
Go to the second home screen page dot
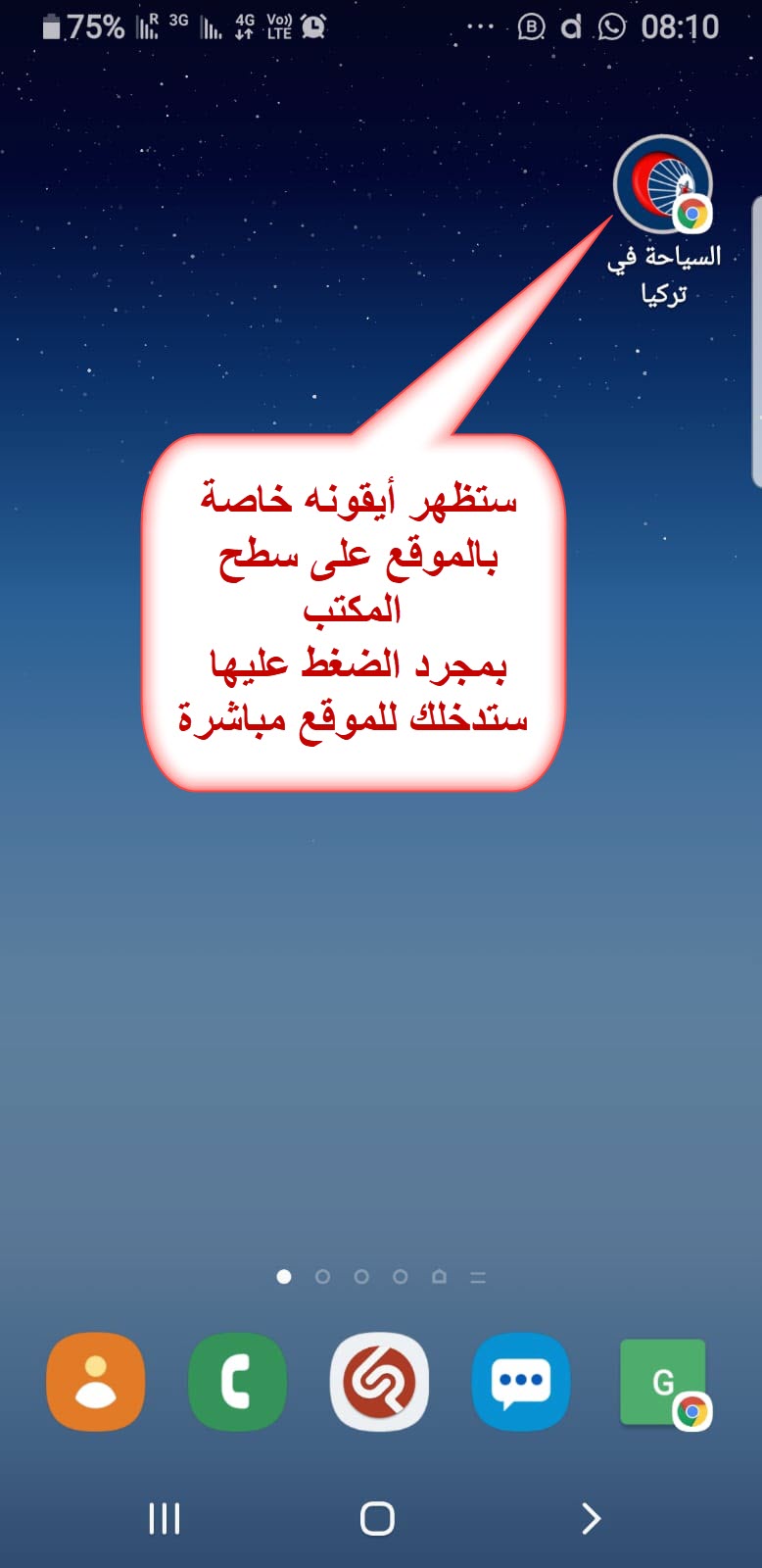(x=322, y=1277)
